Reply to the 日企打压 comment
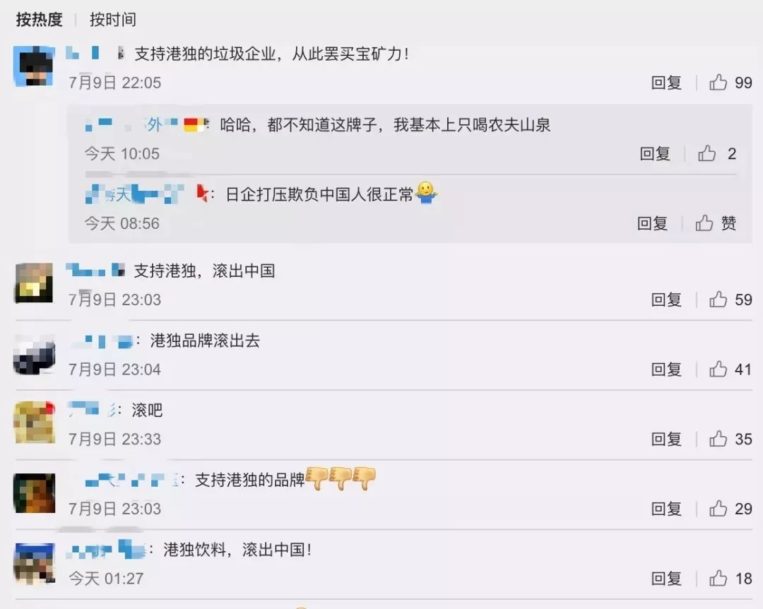This screenshot has width=763, height=609. (x=652, y=223)
